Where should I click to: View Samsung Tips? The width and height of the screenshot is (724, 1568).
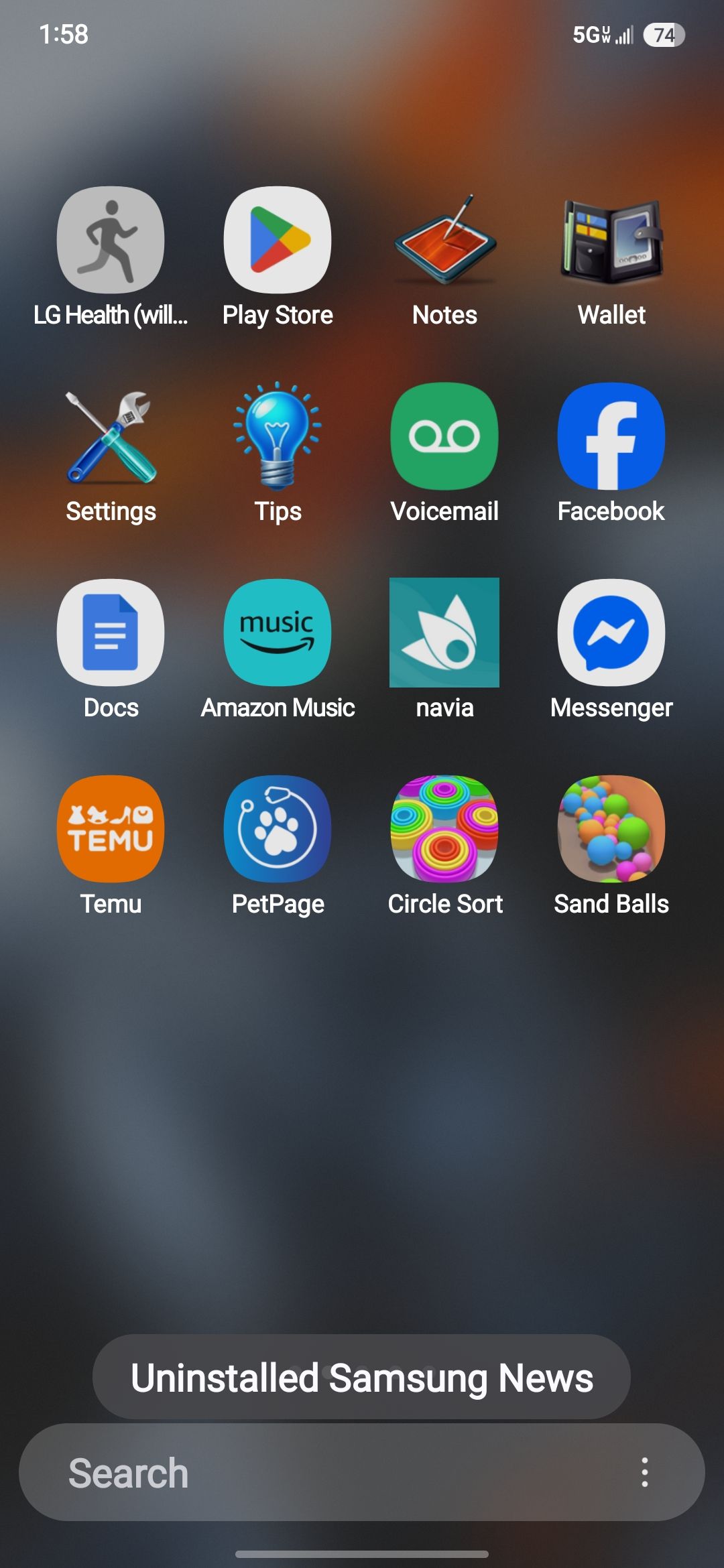[x=278, y=436]
